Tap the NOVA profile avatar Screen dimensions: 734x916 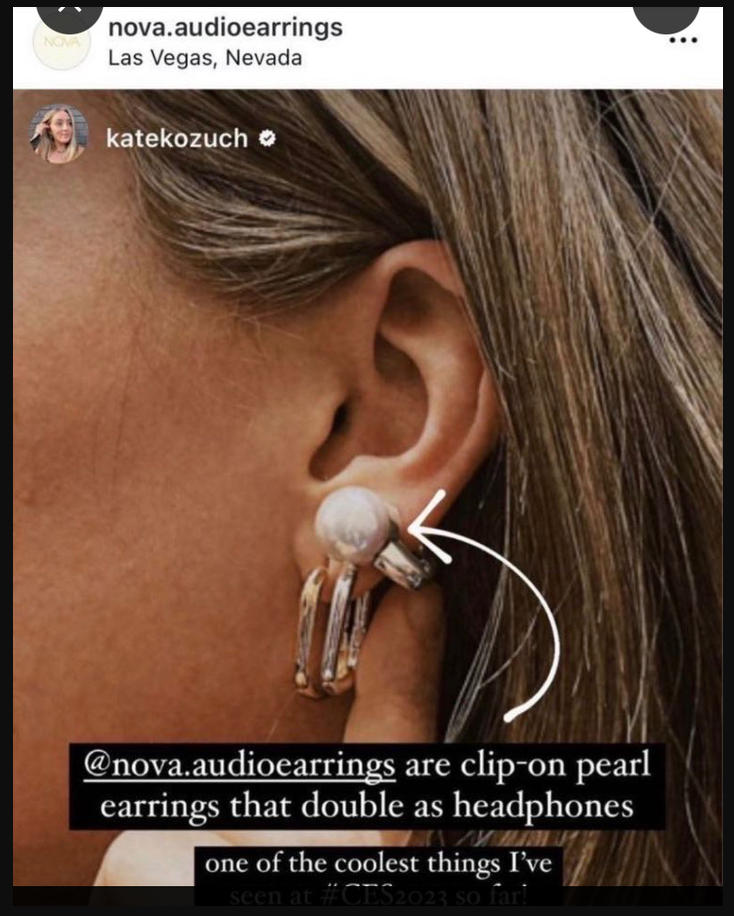pyautogui.click(x=61, y=44)
